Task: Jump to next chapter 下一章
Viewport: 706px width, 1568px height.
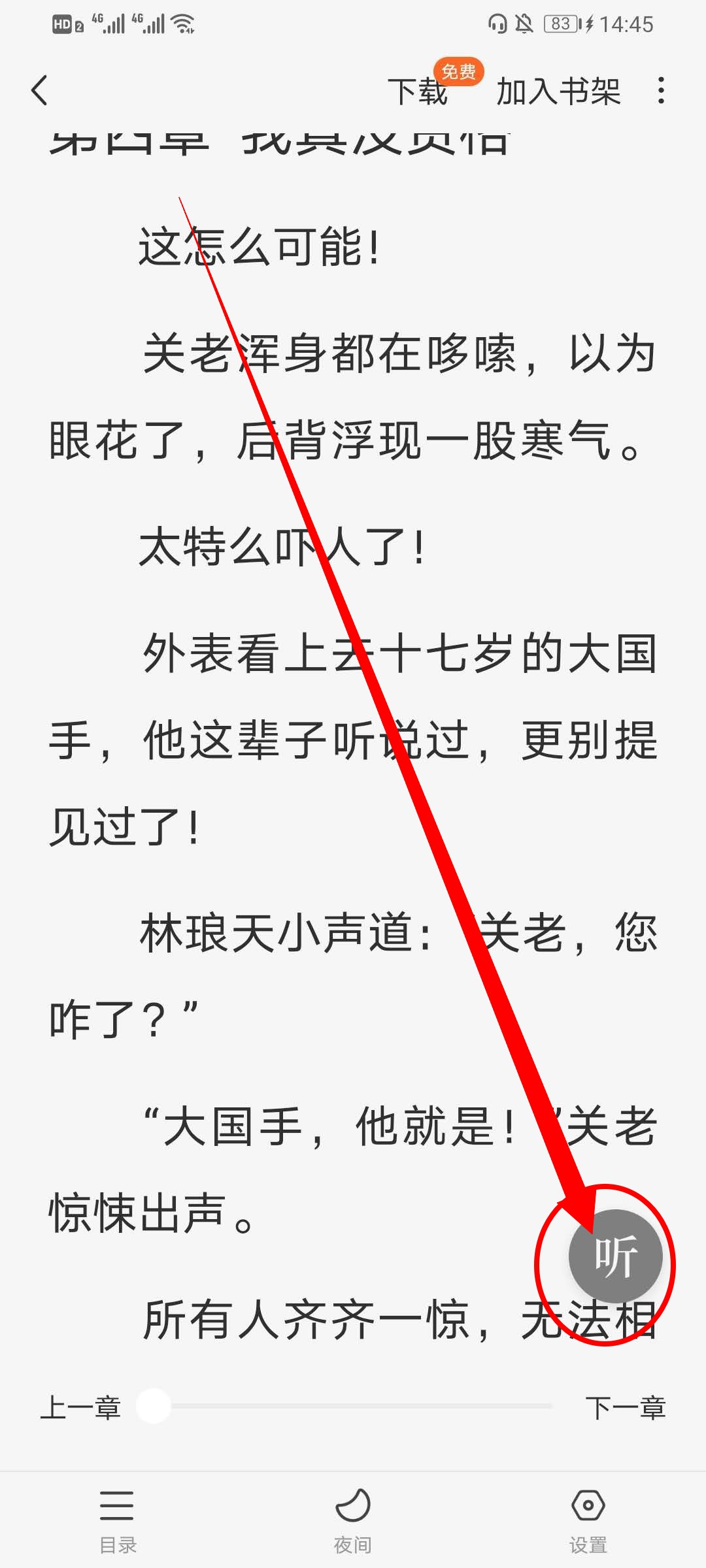Action: point(625,1407)
